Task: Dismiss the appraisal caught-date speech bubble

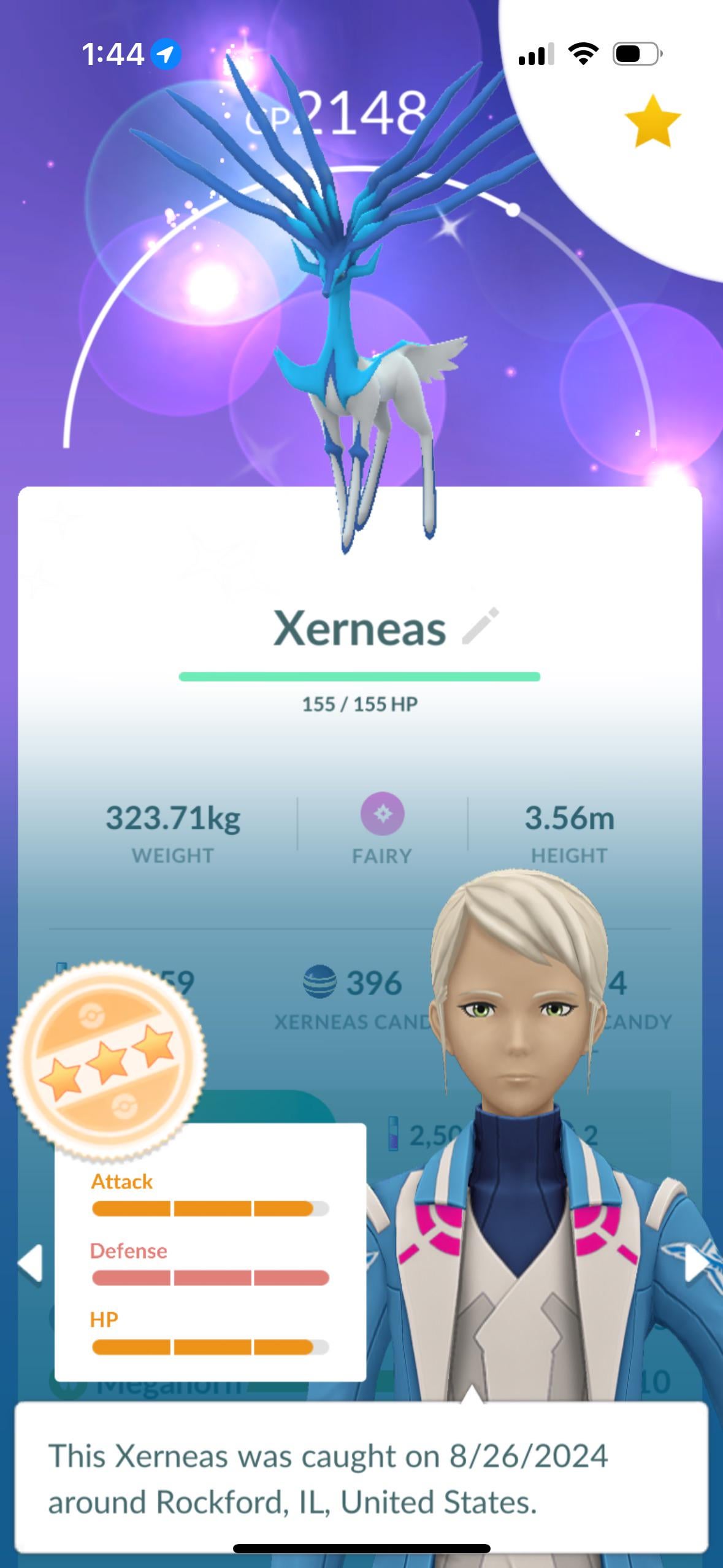Action: [x=361, y=1478]
